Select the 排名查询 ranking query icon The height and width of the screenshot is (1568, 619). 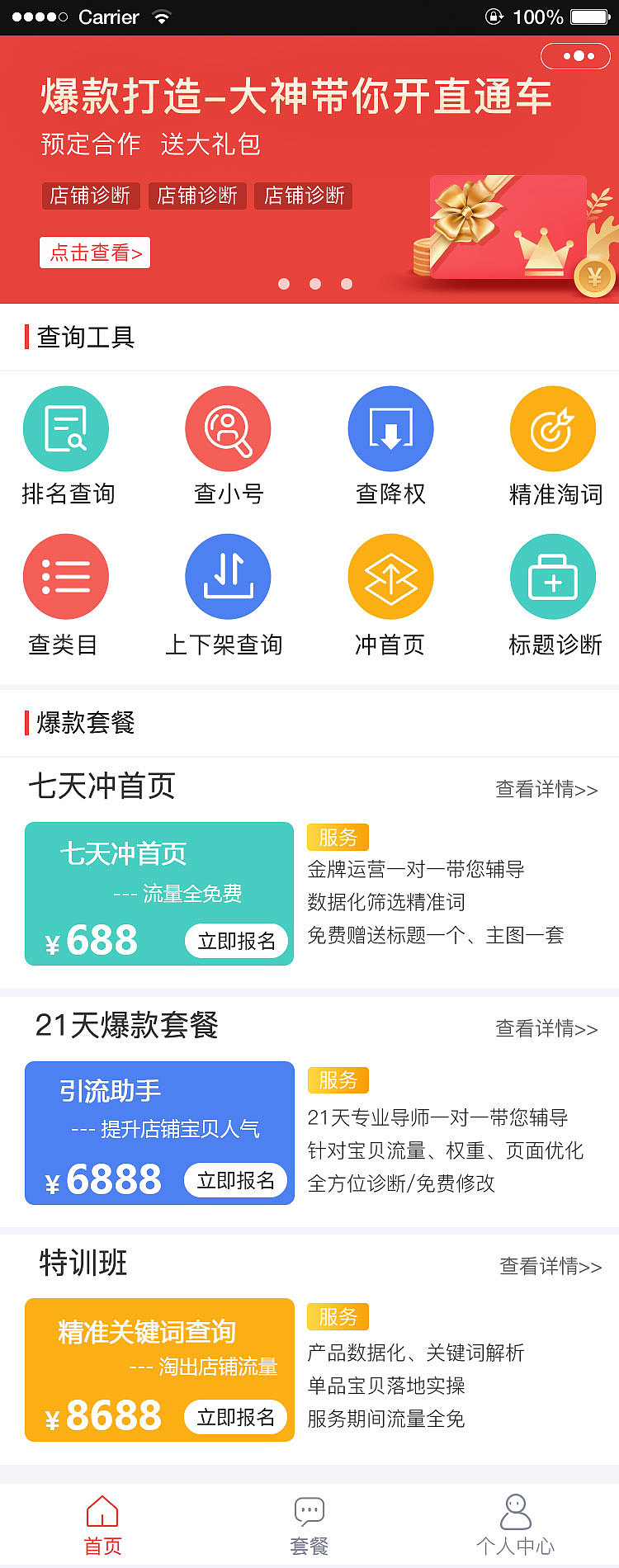(x=66, y=428)
